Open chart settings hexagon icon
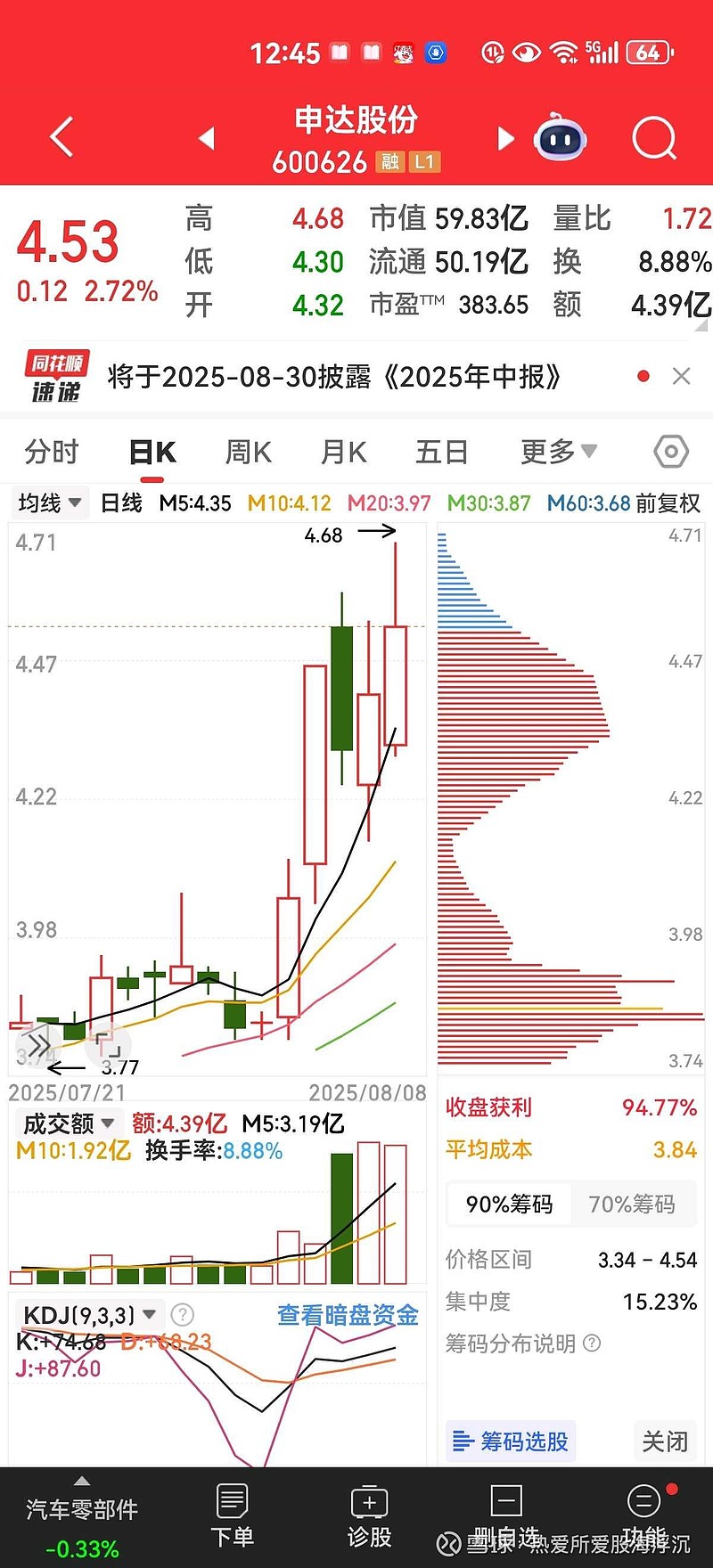The width and height of the screenshot is (713, 1568). pos(671,452)
